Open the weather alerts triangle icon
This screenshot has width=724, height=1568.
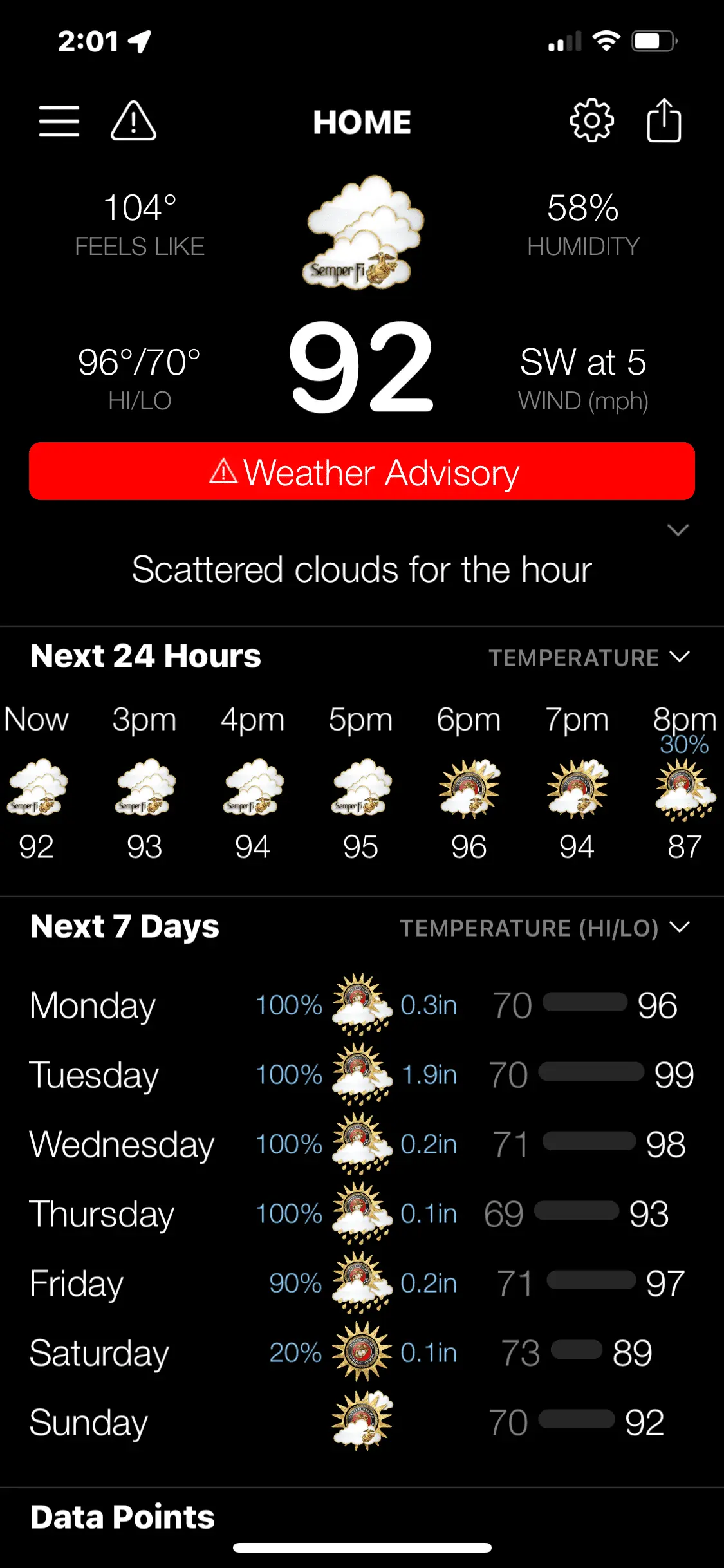(x=133, y=121)
